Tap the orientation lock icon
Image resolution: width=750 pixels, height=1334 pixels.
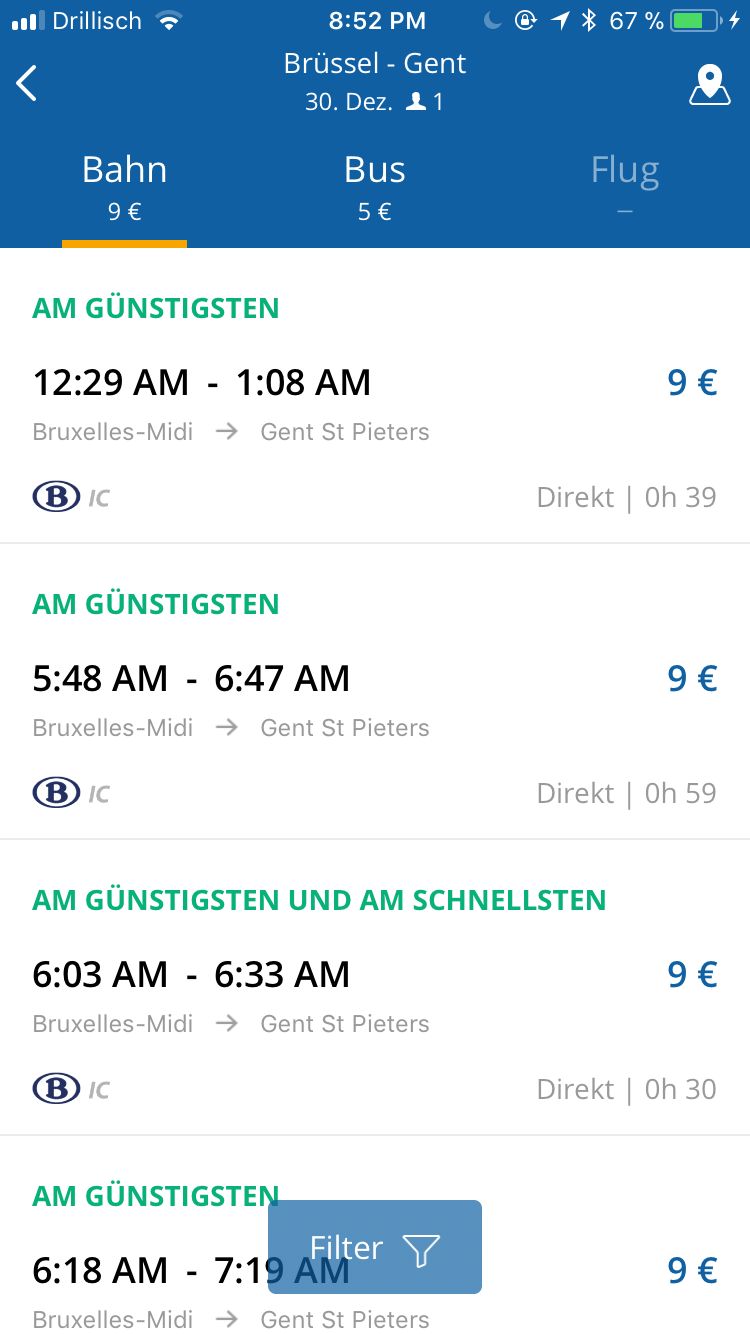[x=525, y=19]
